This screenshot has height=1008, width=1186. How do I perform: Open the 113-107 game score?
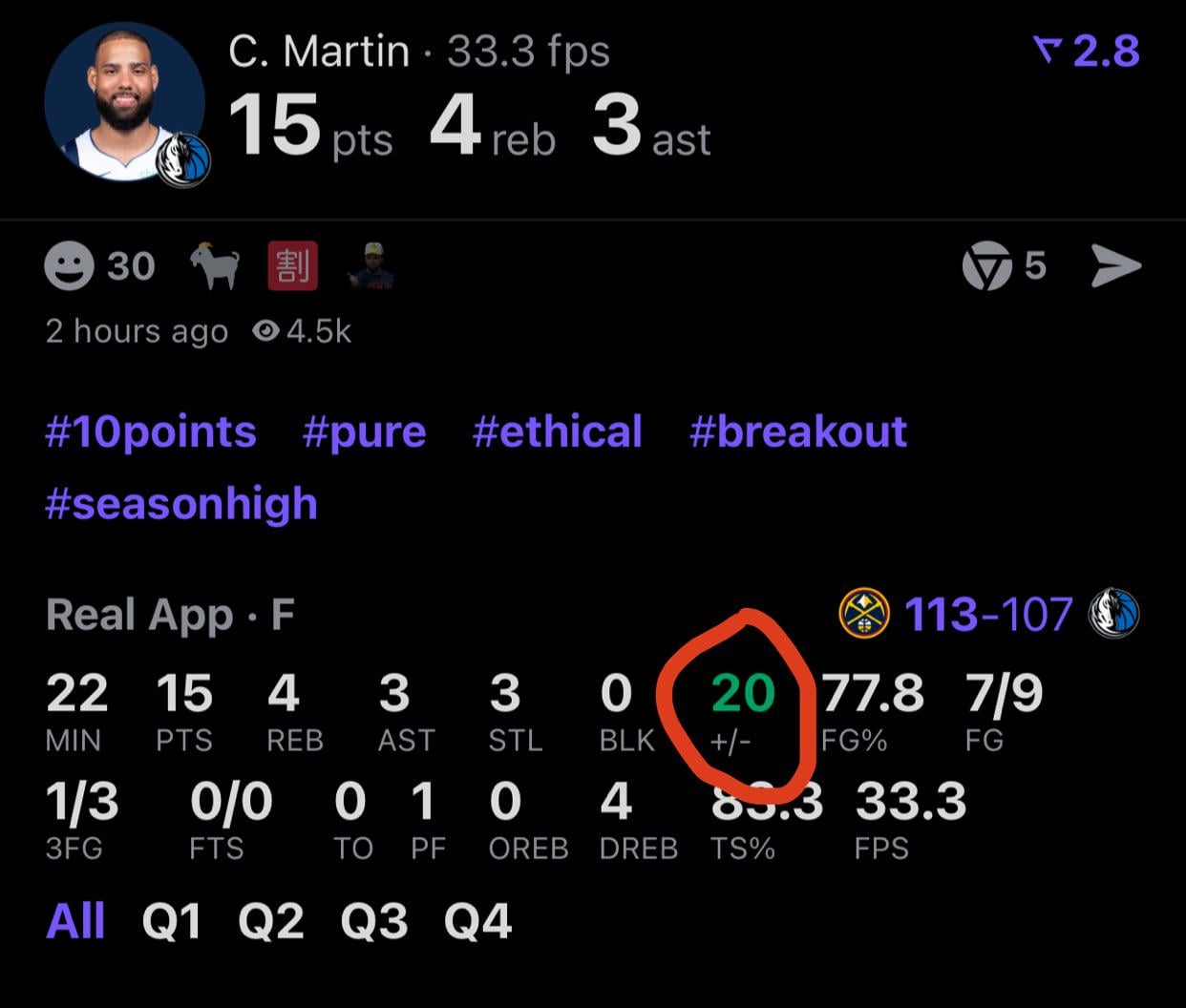tap(987, 615)
